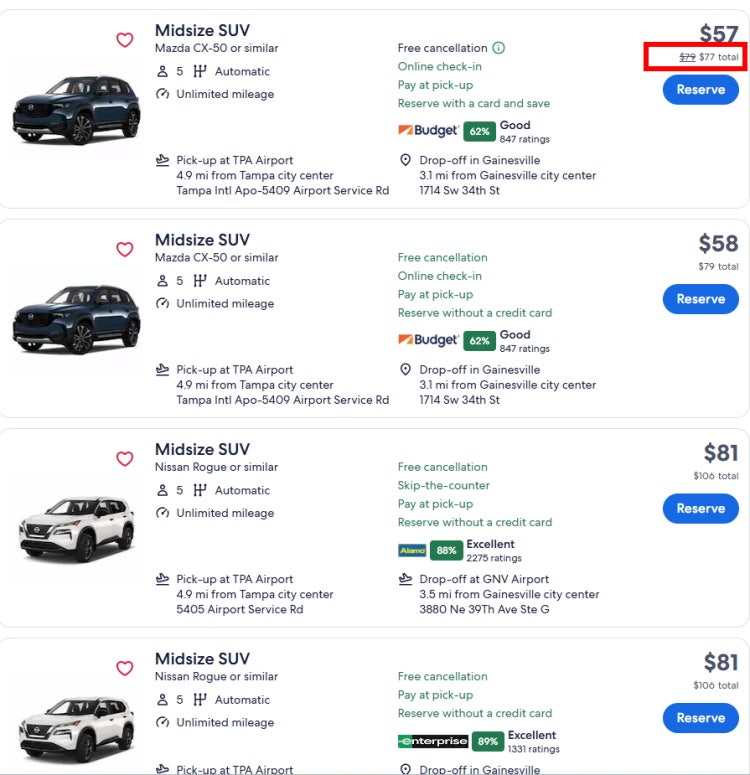Reserve the $57 Budget Midsize SUV
The height and width of the screenshot is (775, 750).
click(700, 89)
